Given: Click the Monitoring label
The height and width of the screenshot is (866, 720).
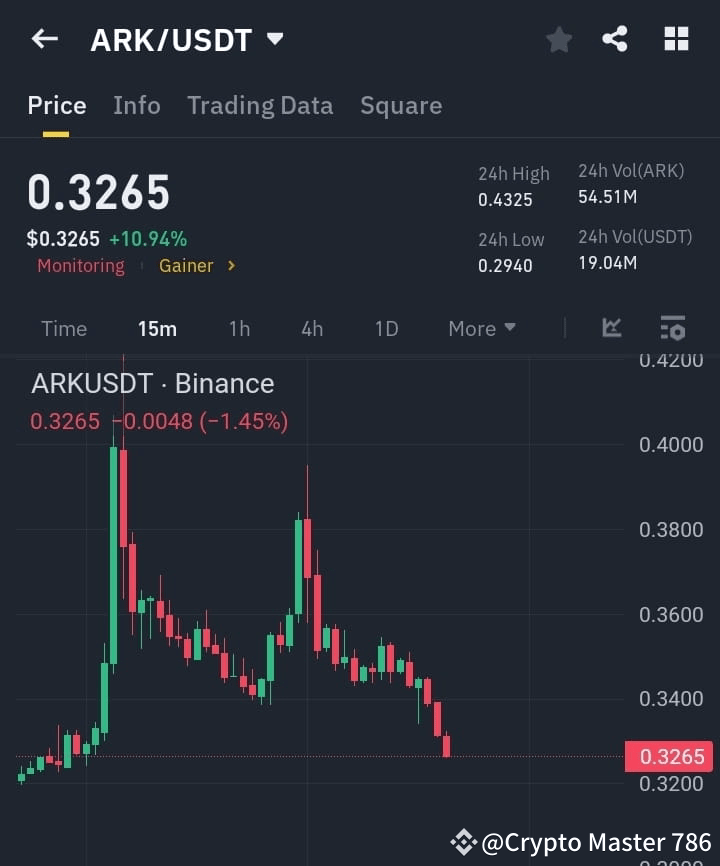Looking at the screenshot, I should point(80,266).
